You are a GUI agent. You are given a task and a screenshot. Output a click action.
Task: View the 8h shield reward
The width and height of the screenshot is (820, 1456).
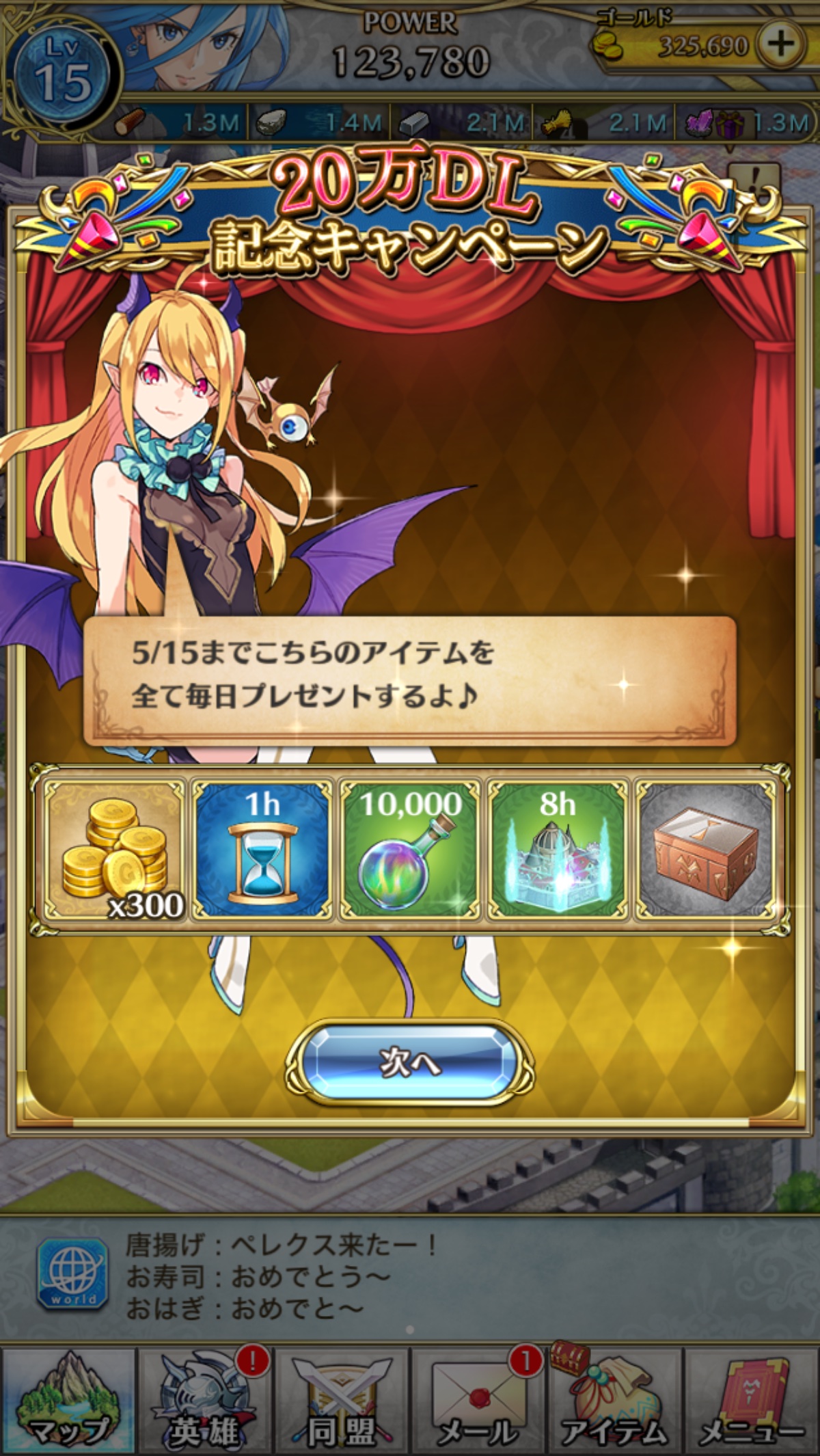(558, 850)
